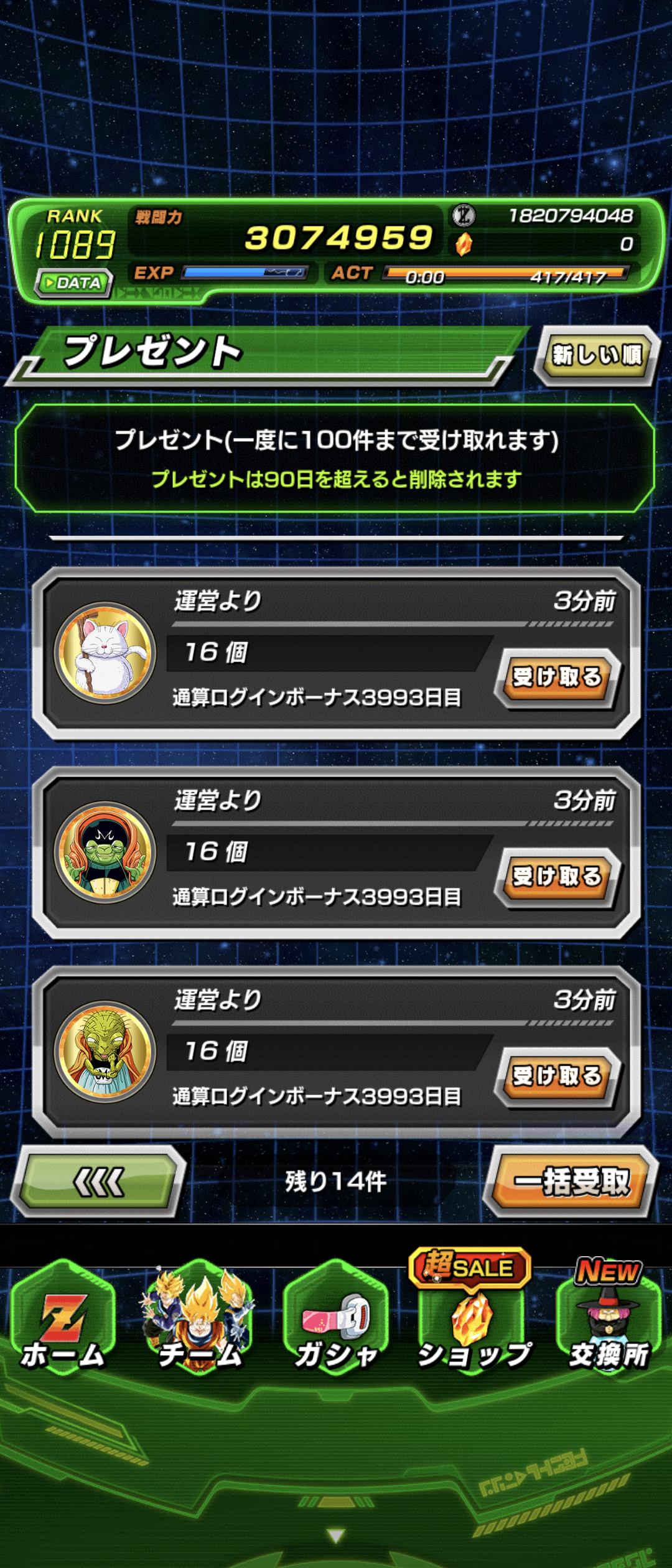Viewport: 672px width, 1568px height.
Task: Claim the green frog-faced character gift
Action: [557, 876]
